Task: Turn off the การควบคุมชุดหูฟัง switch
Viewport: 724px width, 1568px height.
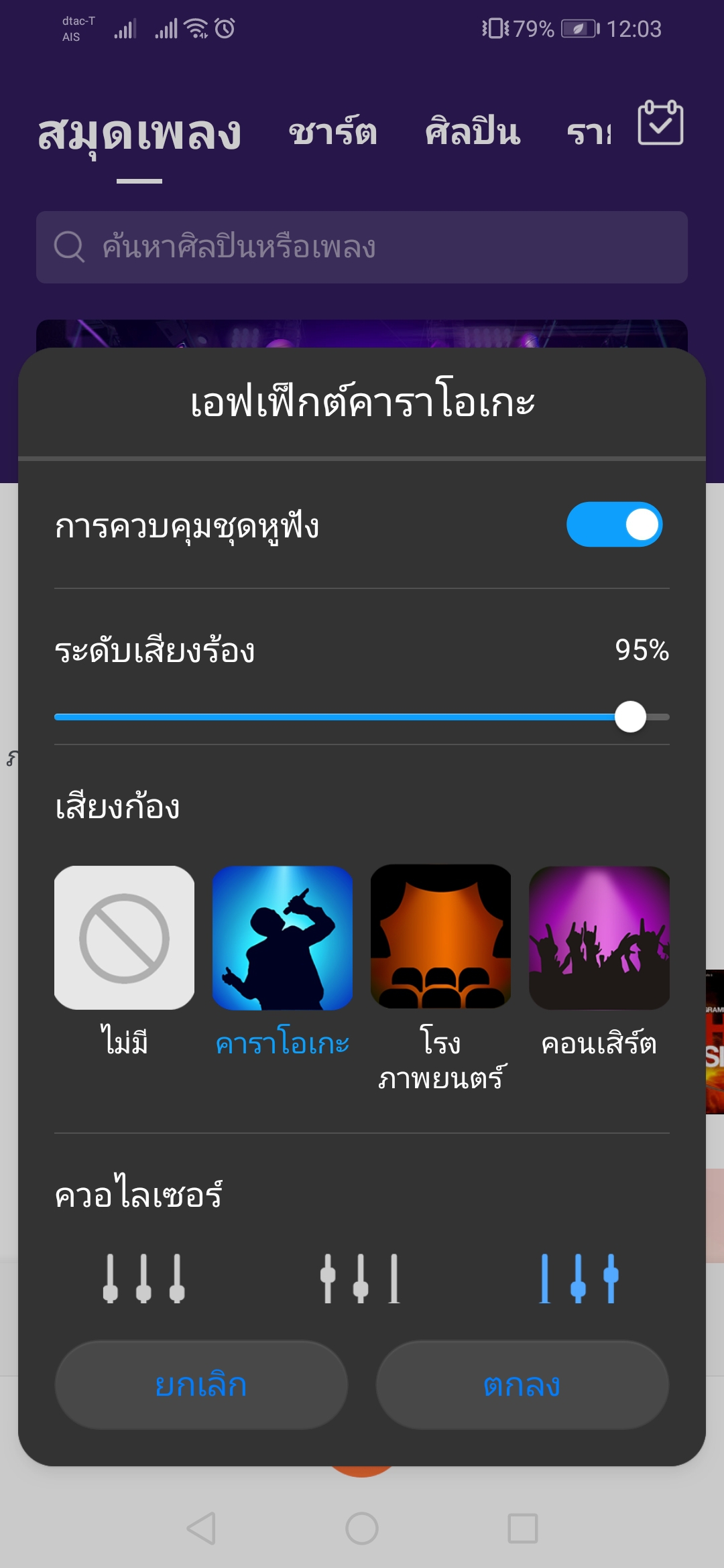Action: [x=614, y=525]
